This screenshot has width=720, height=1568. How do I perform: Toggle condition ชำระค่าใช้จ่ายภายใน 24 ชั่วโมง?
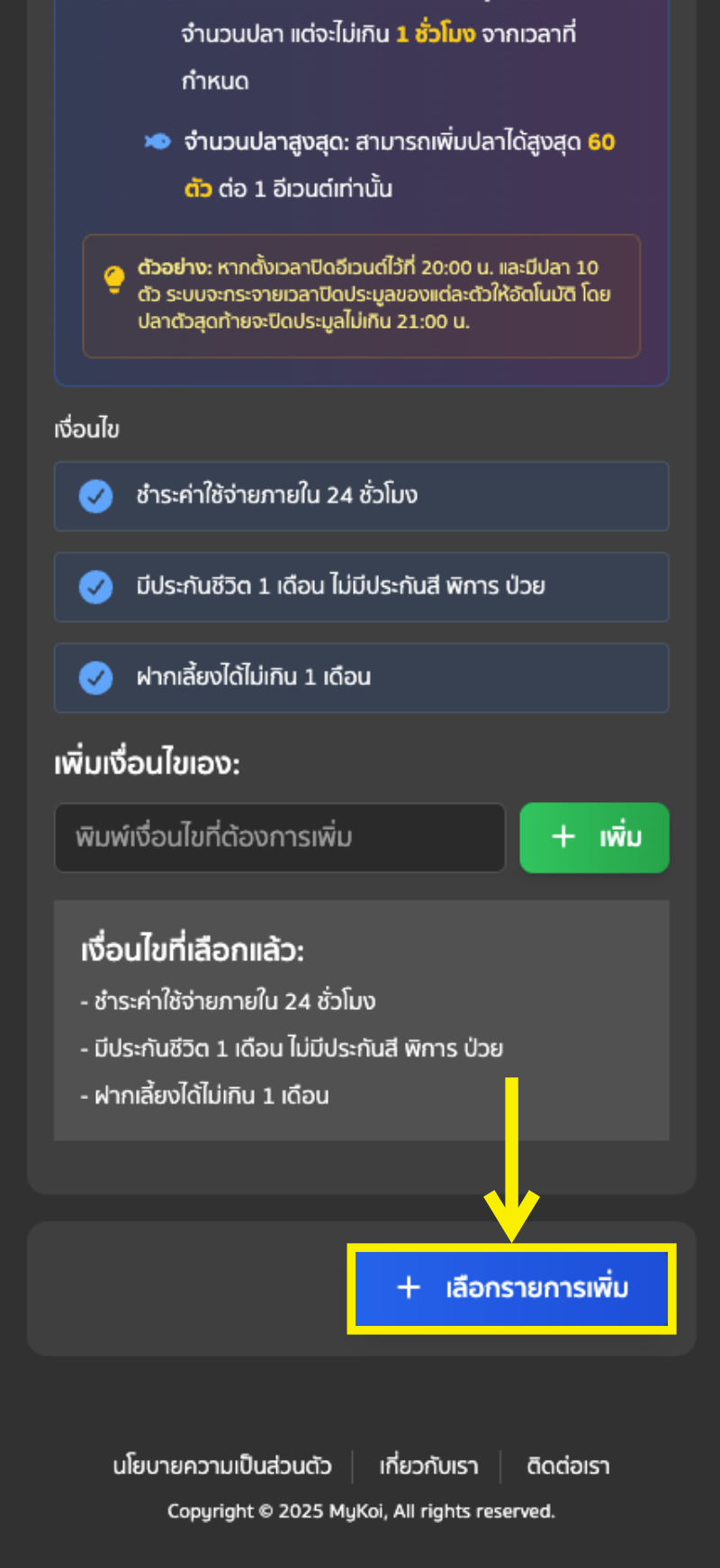click(96, 496)
